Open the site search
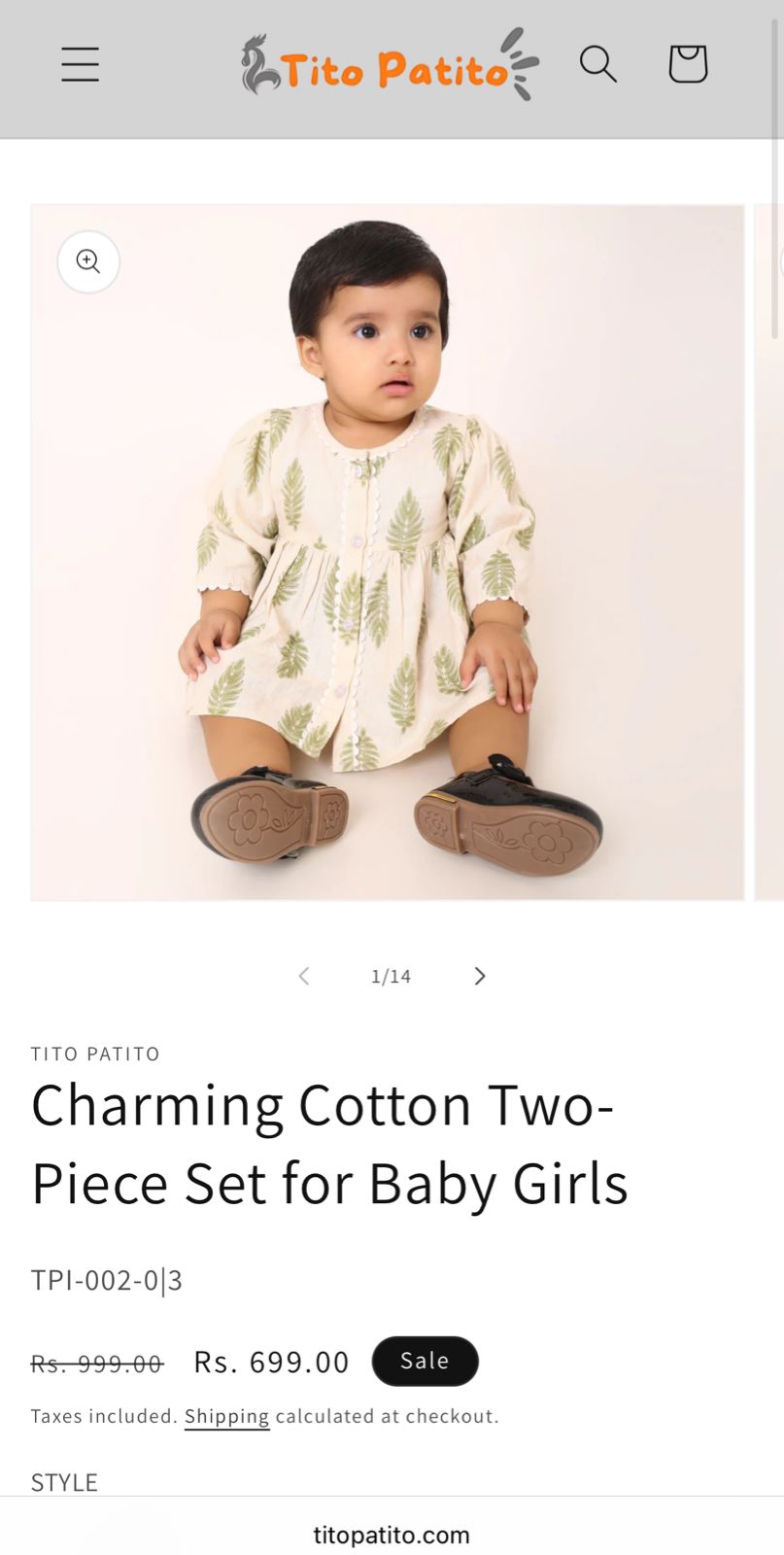The height and width of the screenshot is (1555, 784). click(597, 65)
